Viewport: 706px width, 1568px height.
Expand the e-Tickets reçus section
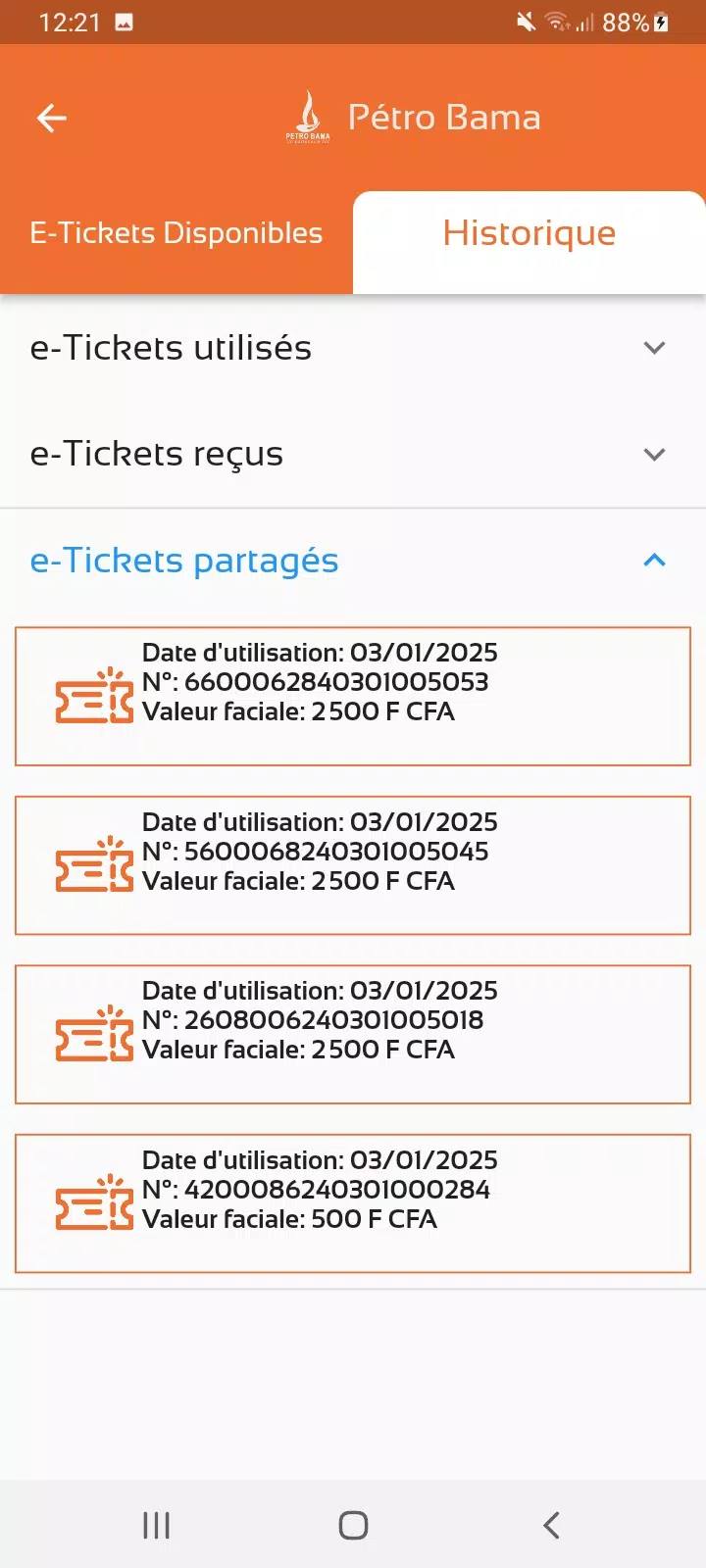pos(353,454)
